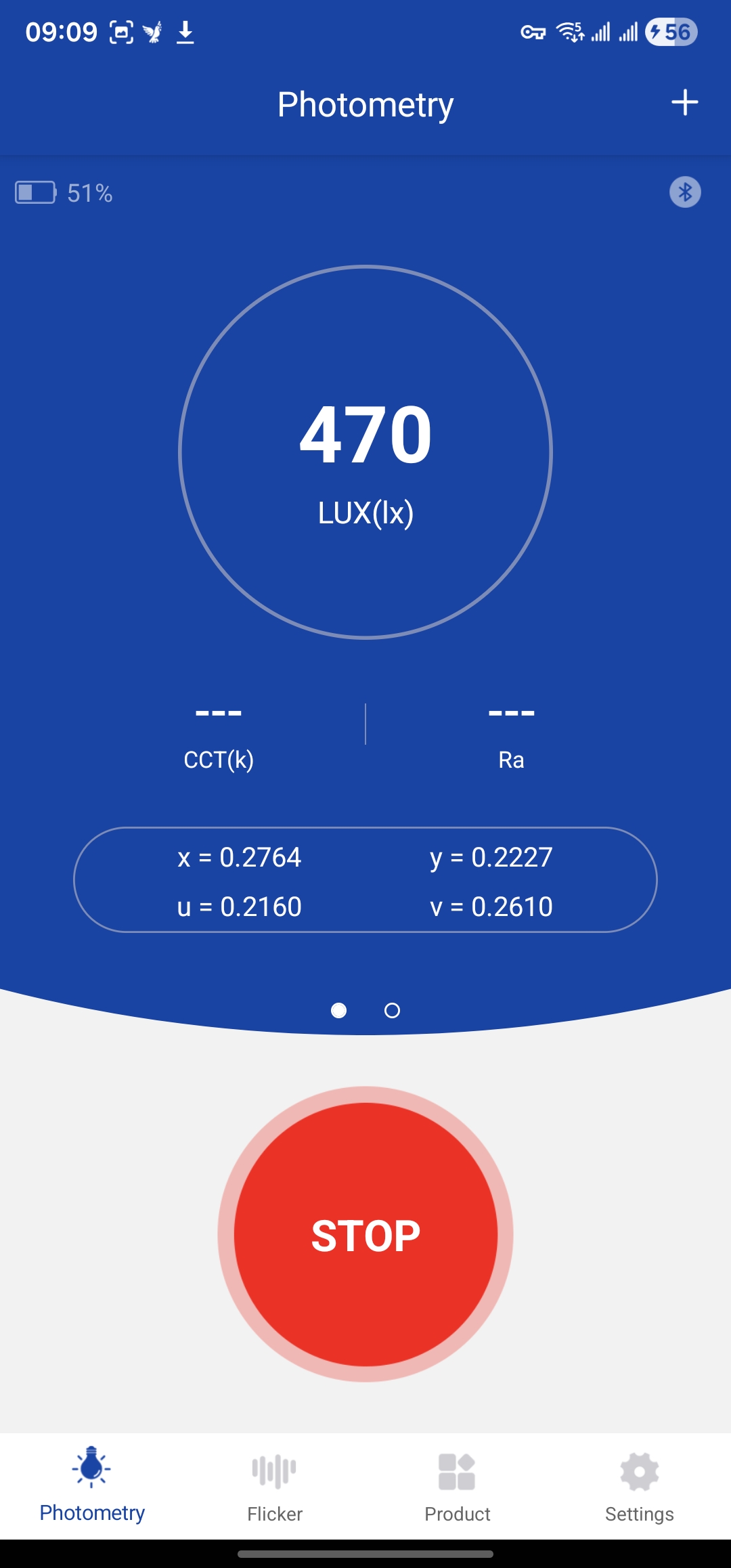Open the Product tab

tap(457, 1487)
